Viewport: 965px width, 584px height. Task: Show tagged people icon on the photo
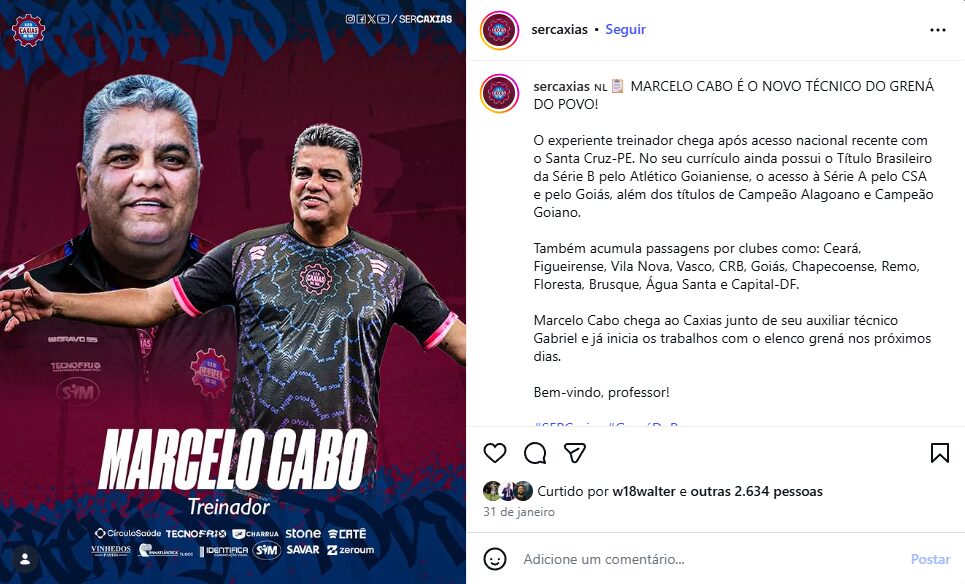[25, 559]
